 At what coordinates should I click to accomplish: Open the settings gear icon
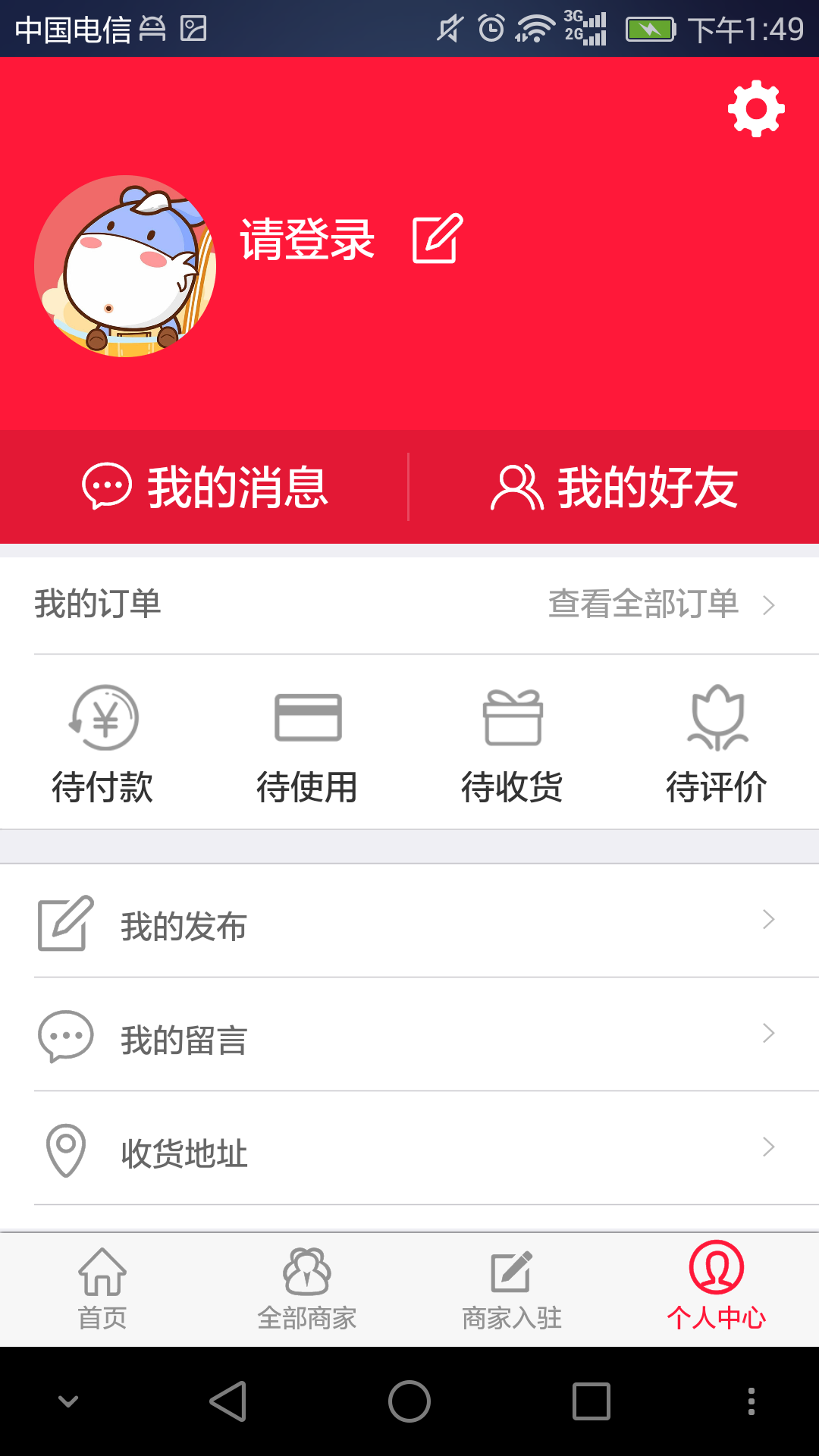756,108
